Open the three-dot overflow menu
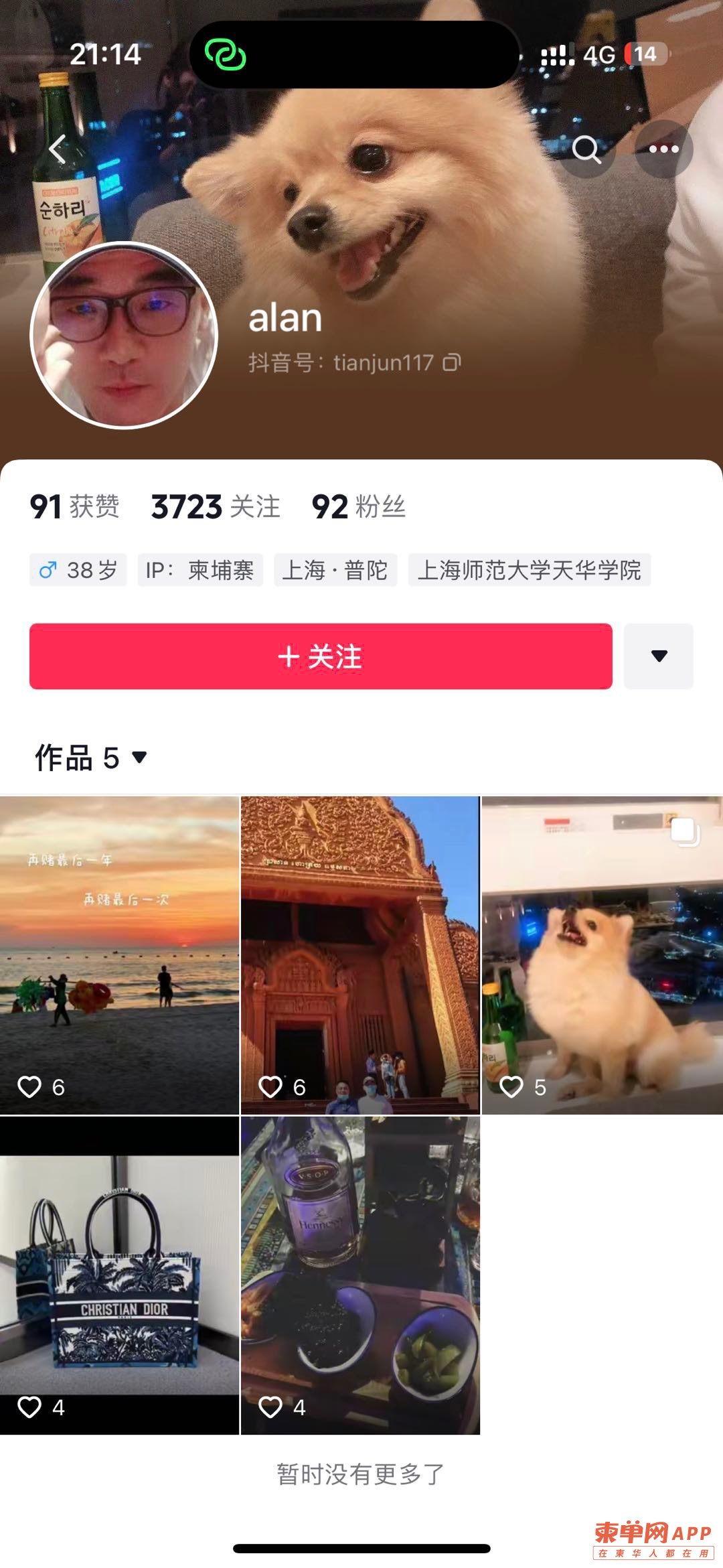 (663, 149)
